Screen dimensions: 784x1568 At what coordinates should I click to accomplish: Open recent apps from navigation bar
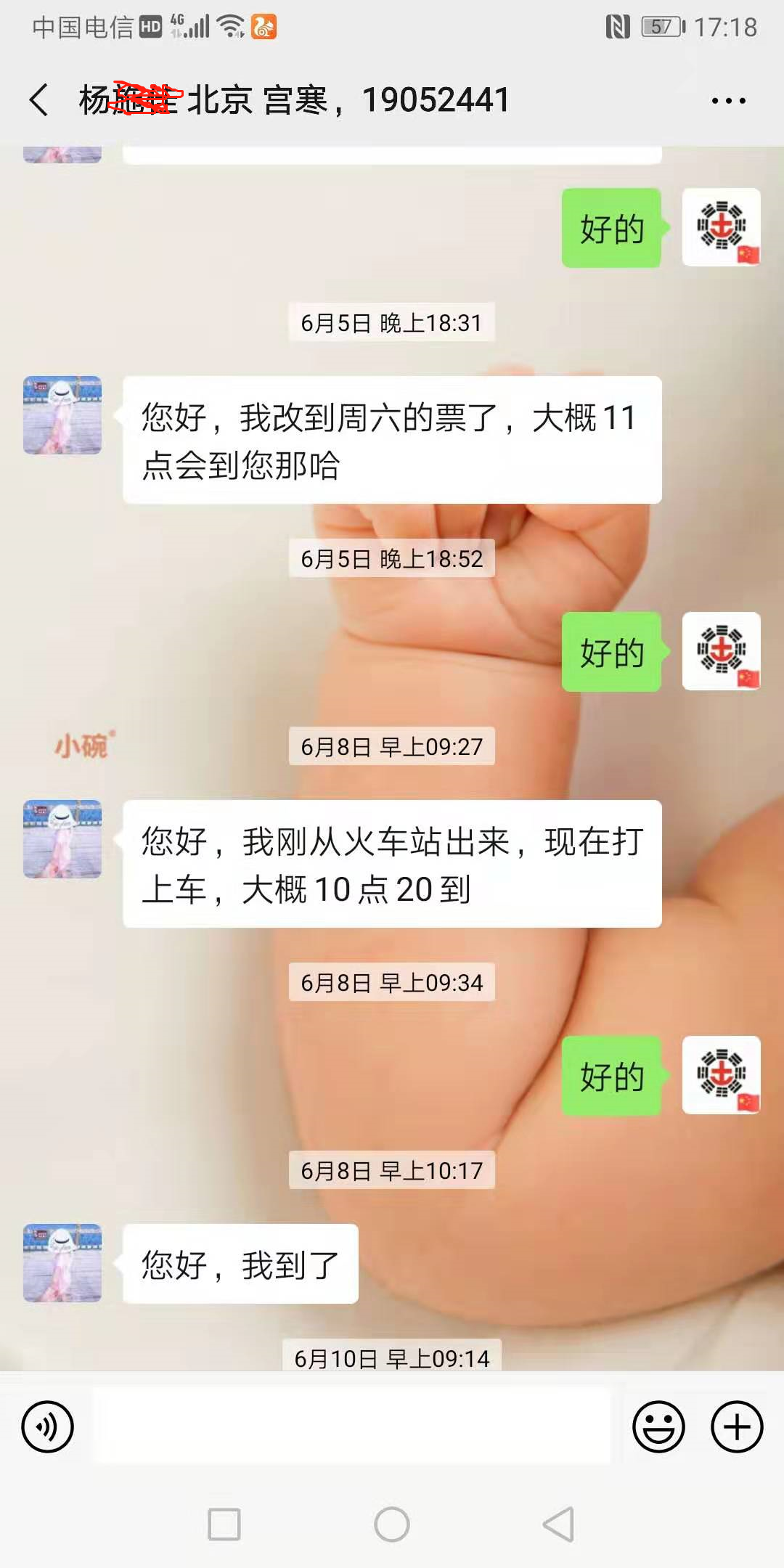224,1524
